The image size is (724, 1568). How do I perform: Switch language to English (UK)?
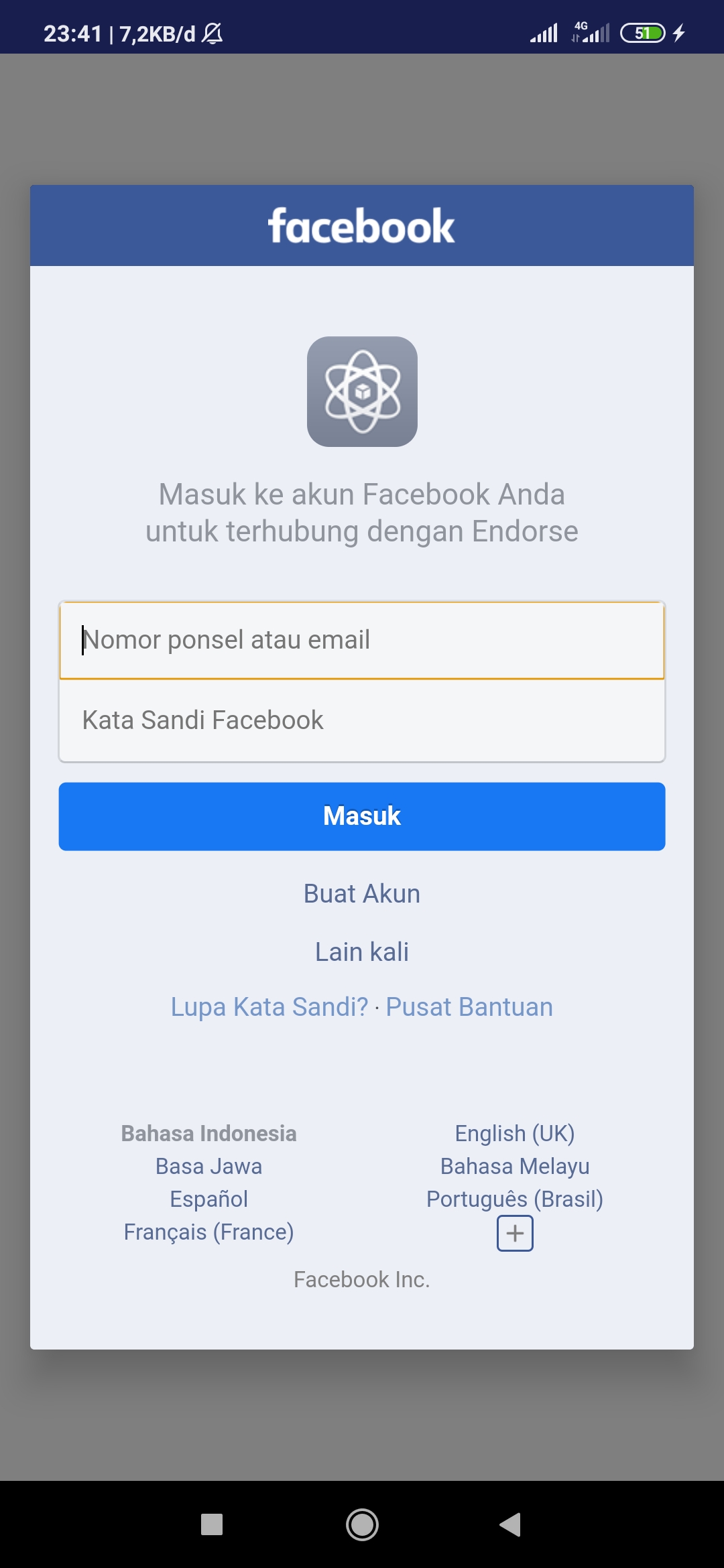click(x=515, y=1133)
